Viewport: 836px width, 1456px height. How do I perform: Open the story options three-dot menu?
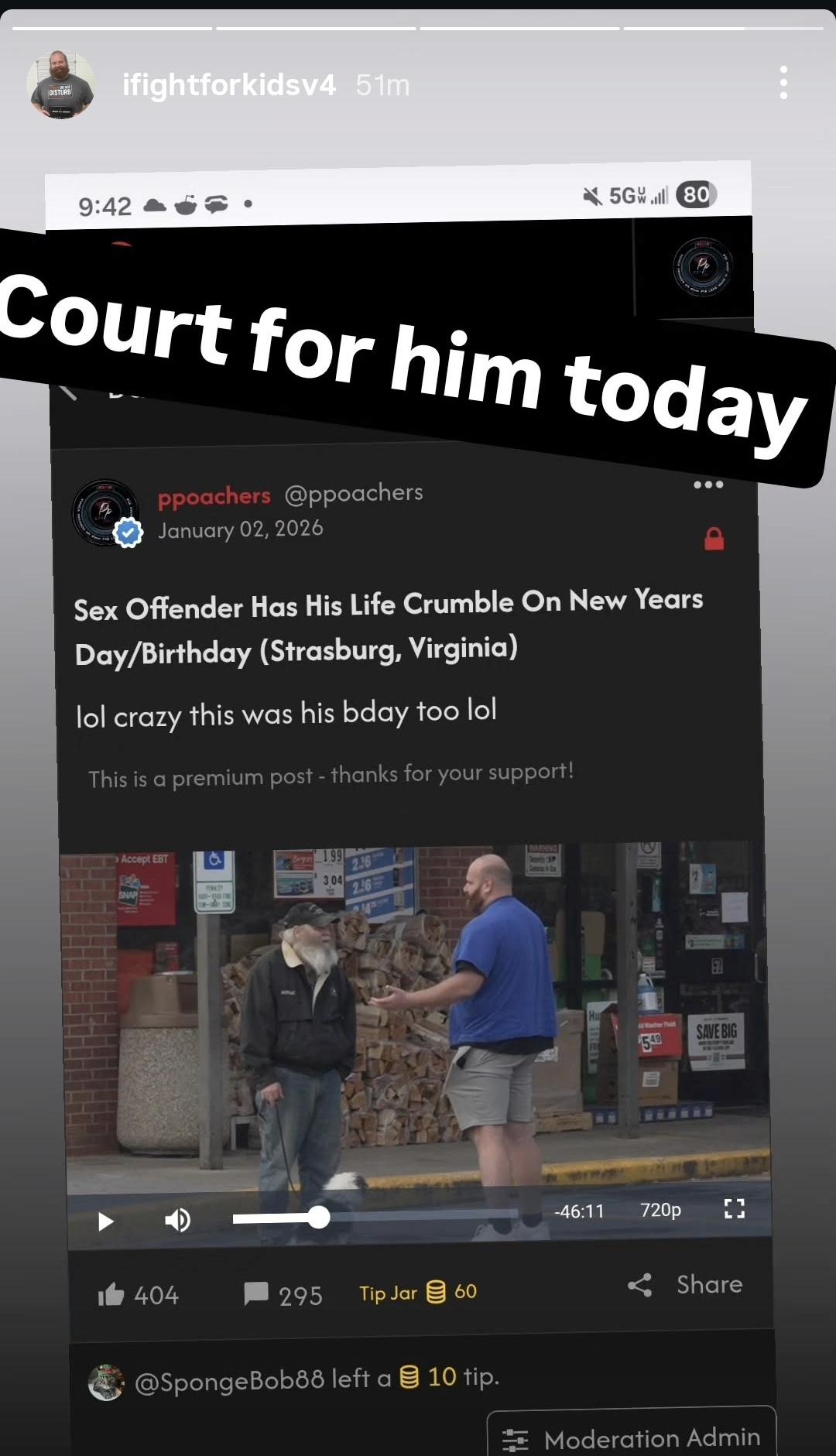tap(783, 83)
